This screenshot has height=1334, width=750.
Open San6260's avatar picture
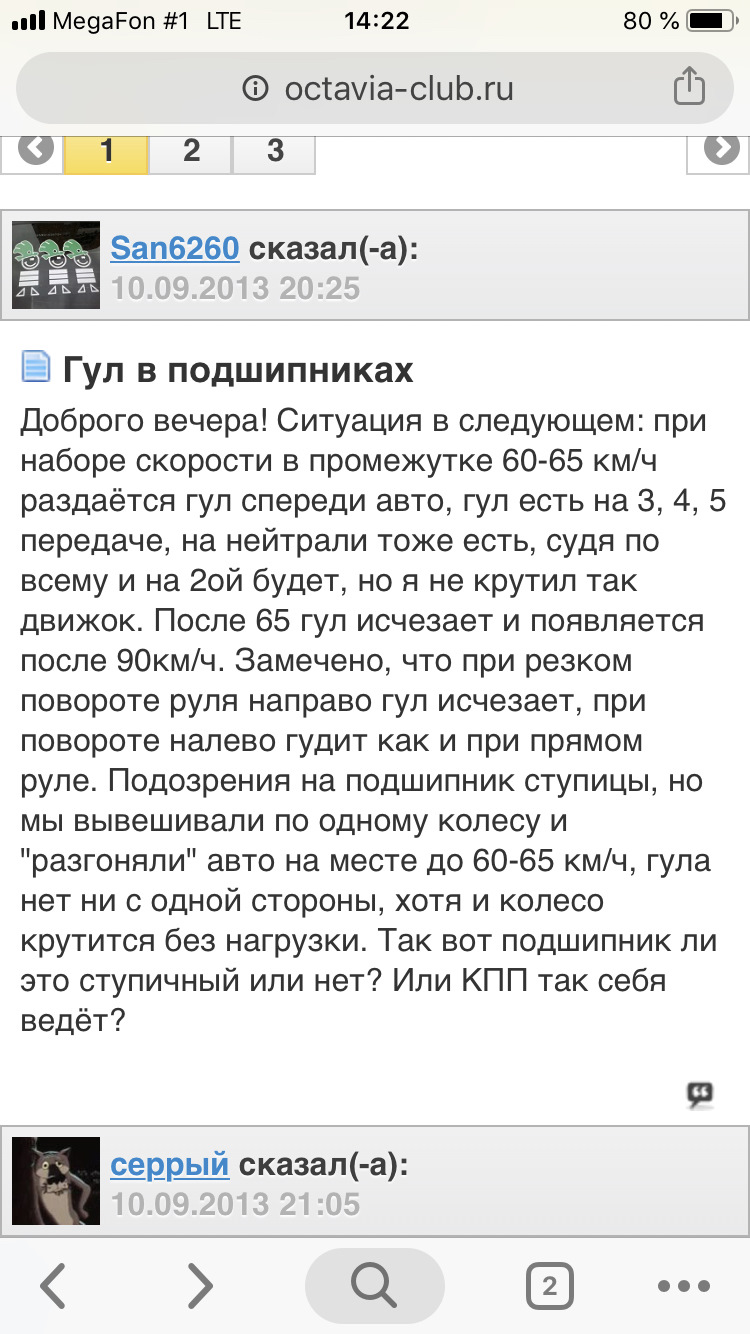[x=56, y=265]
